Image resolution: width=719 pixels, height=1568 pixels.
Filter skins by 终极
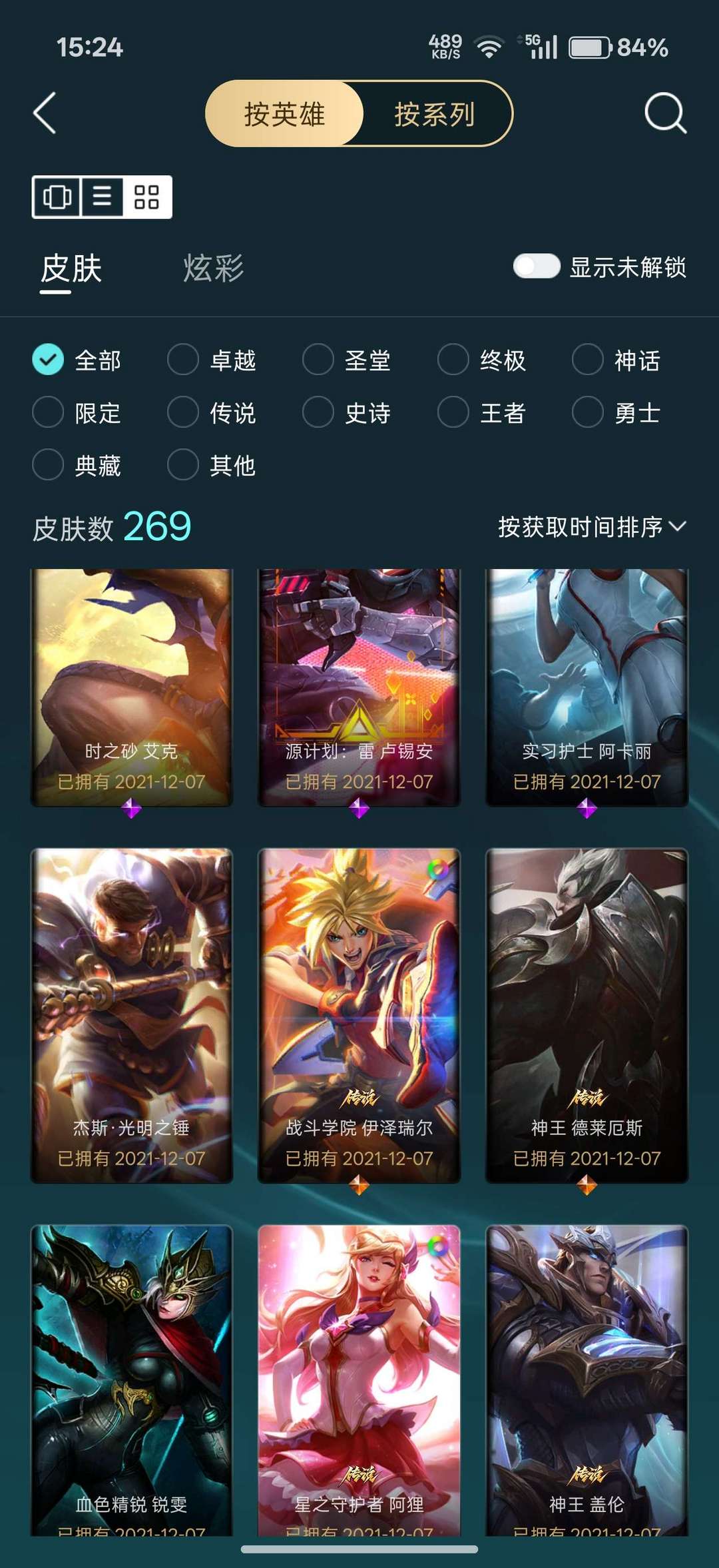pyautogui.click(x=482, y=360)
